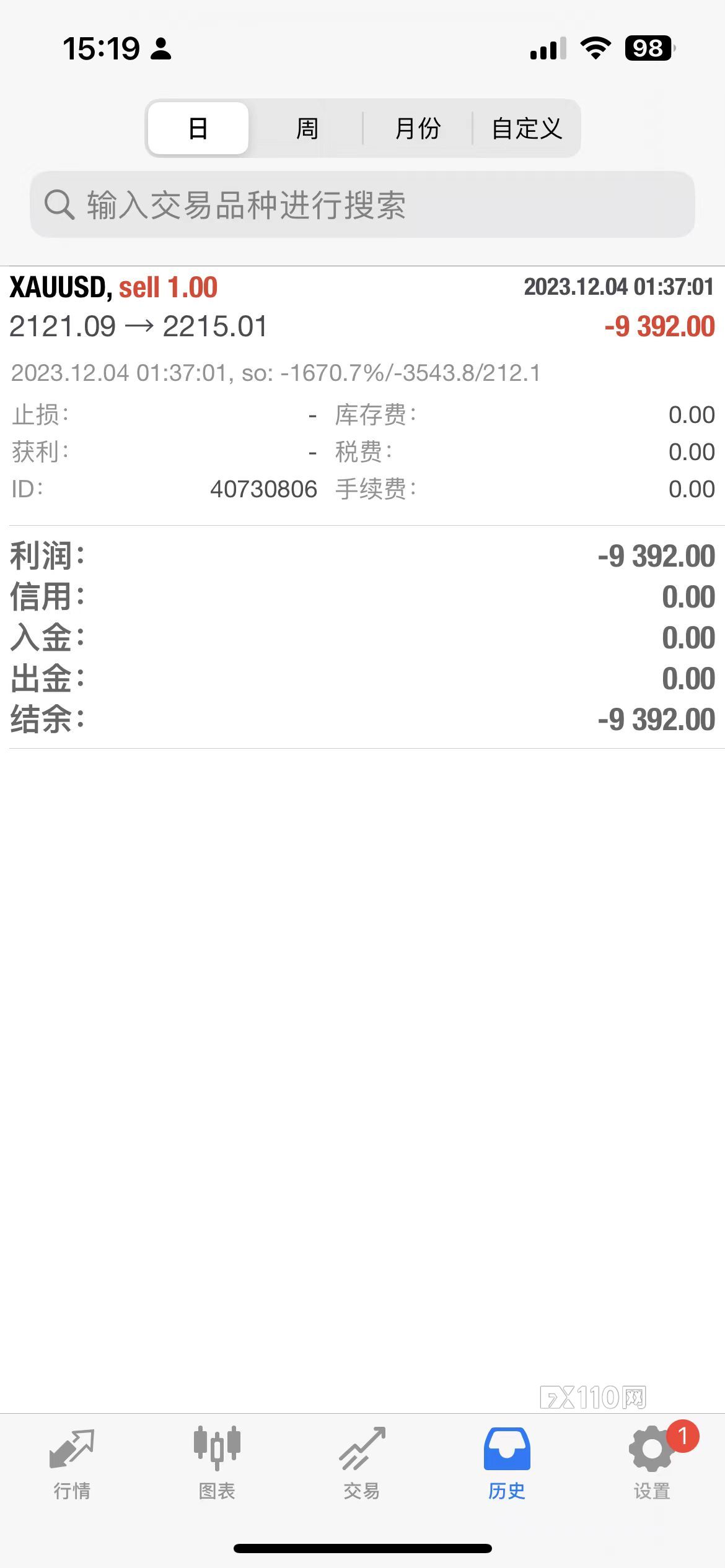Switch to the 周 (week) period
Screen dimensions: 725x1568
(x=307, y=128)
